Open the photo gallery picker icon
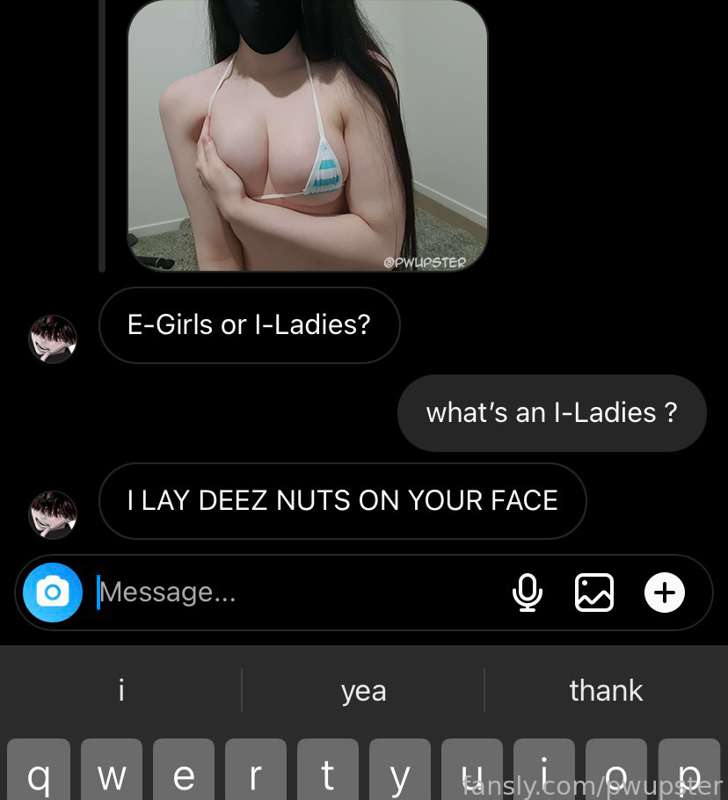 [594, 593]
